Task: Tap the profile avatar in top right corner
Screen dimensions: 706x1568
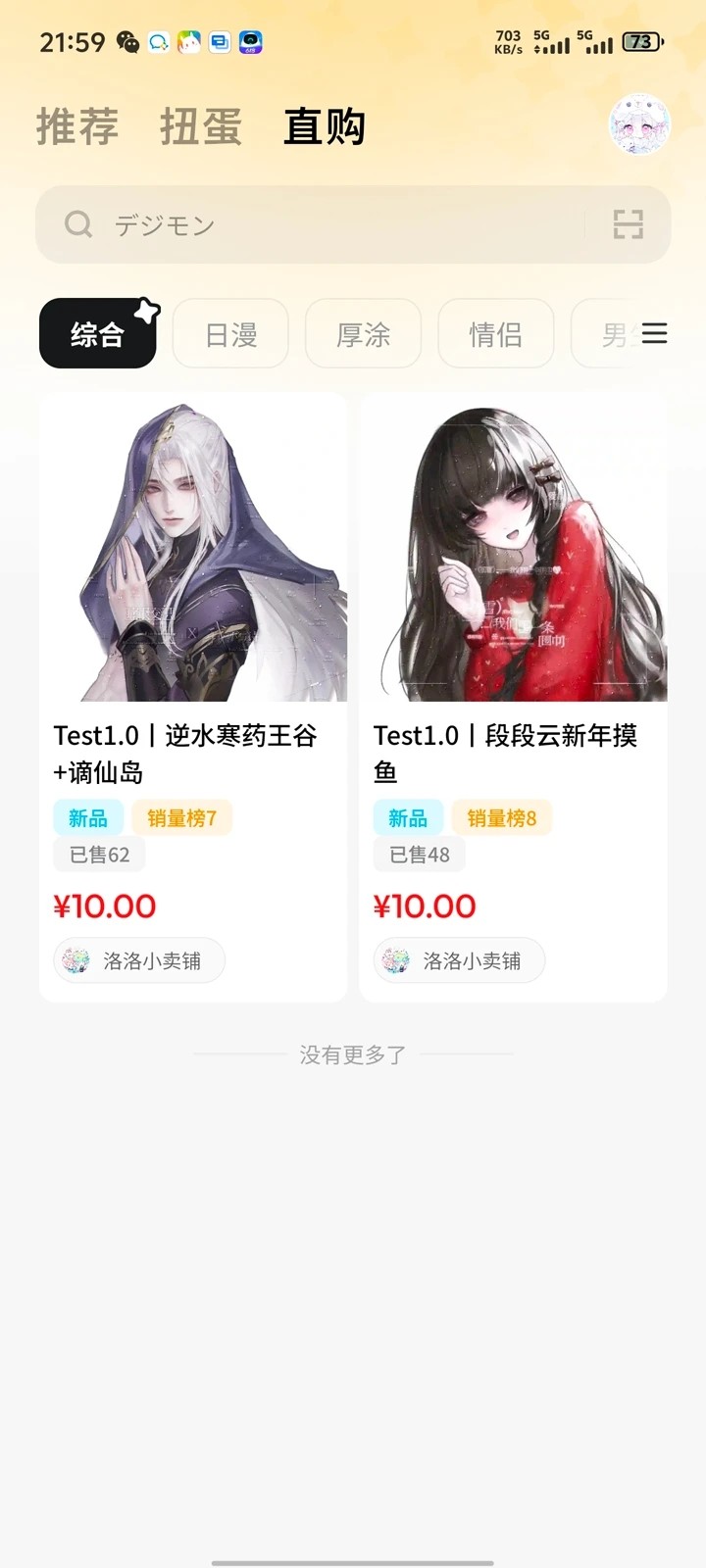Action: pyautogui.click(x=639, y=124)
